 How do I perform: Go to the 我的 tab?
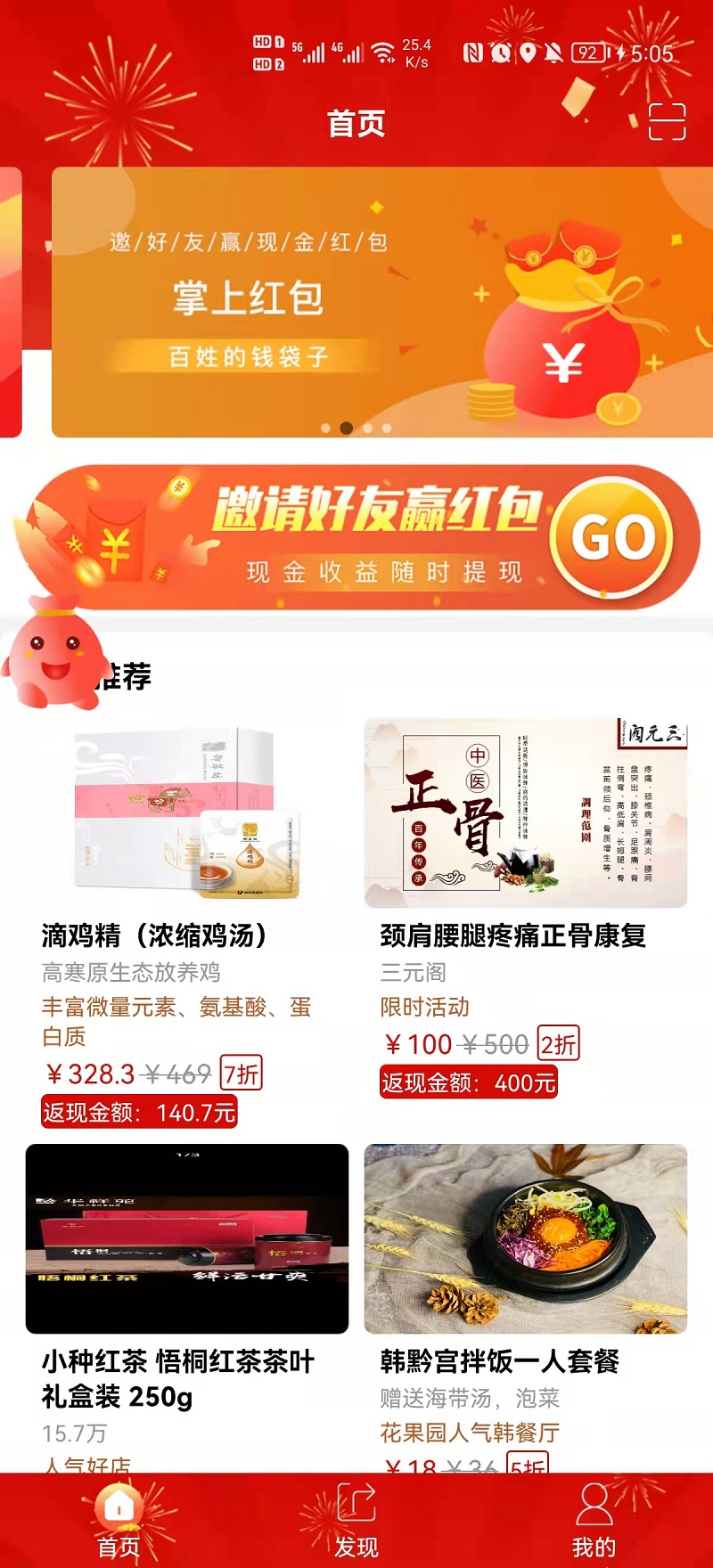[x=594, y=1520]
